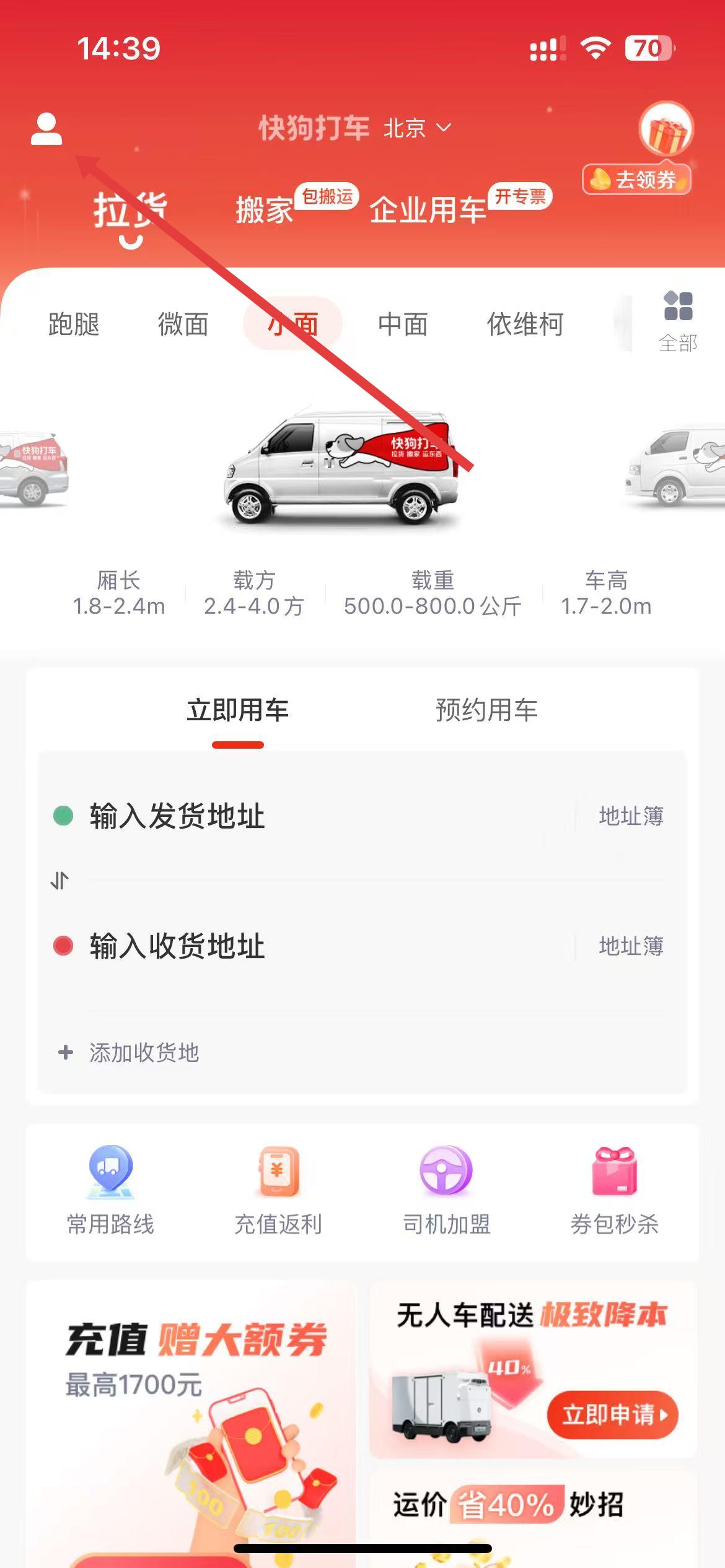
Task: Select the 微面 vehicle type
Action: [183, 324]
